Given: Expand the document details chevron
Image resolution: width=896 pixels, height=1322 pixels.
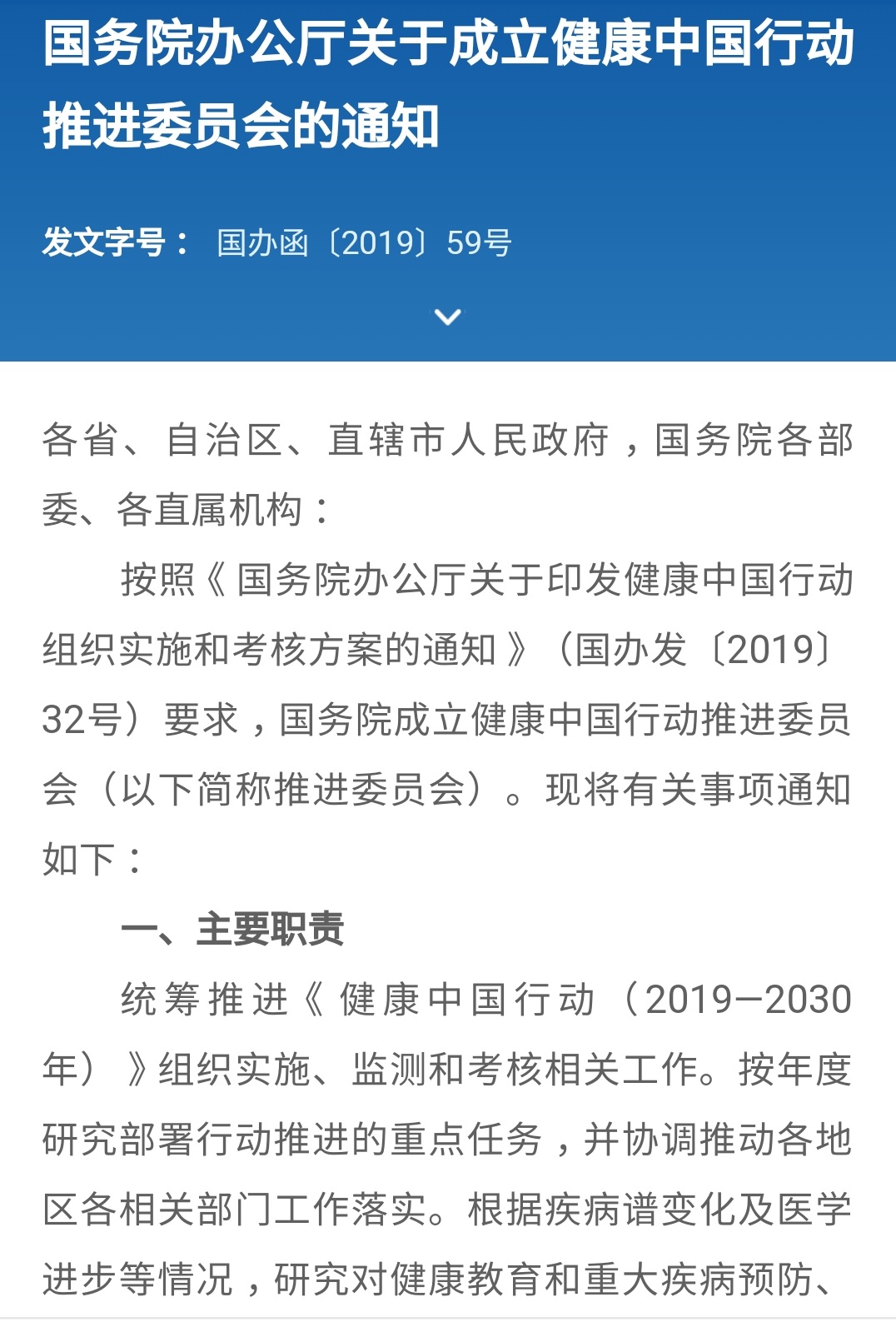Looking at the screenshot, I should pyautogui.click(x=448, y=317).
